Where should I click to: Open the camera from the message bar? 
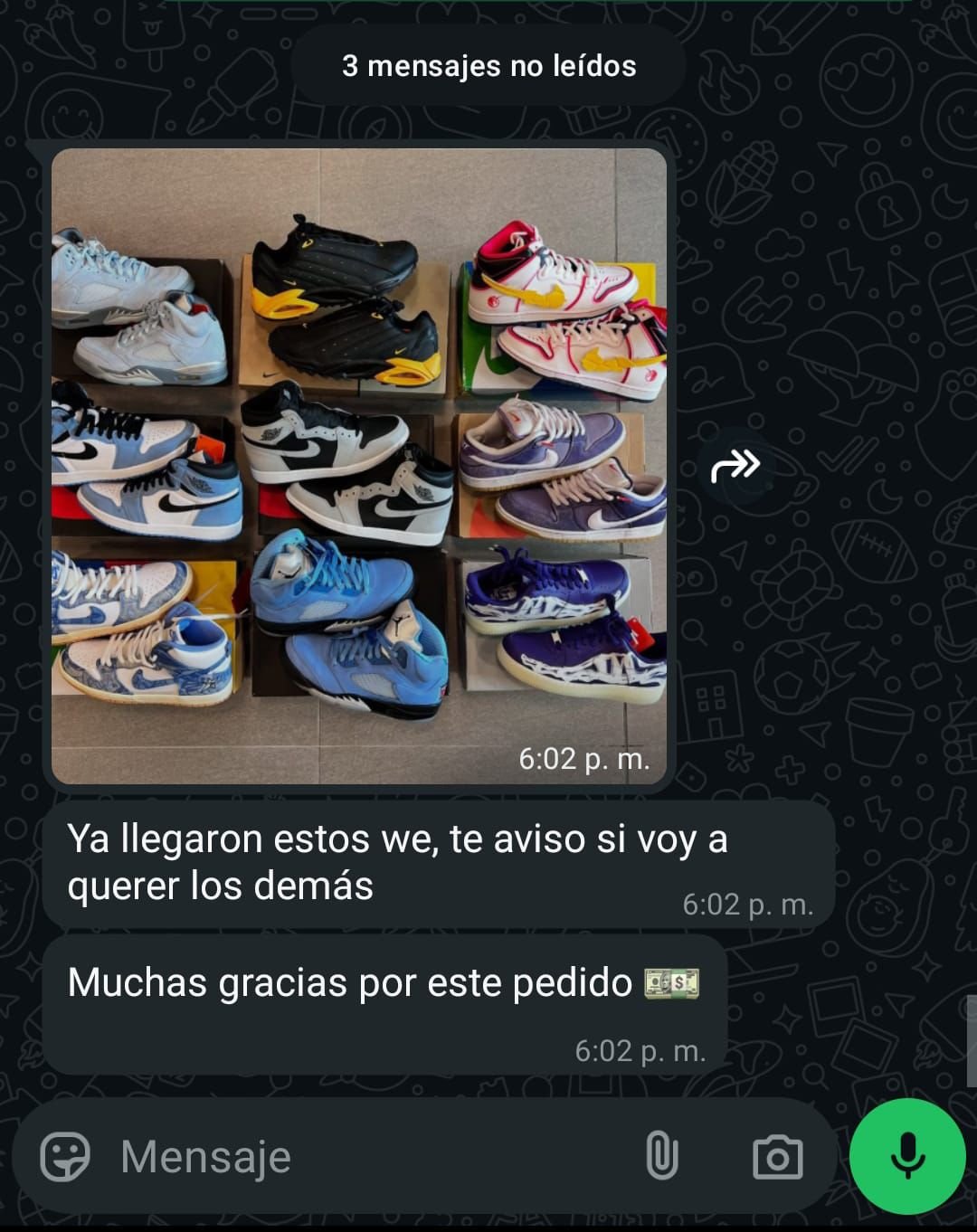point(777,1157)
